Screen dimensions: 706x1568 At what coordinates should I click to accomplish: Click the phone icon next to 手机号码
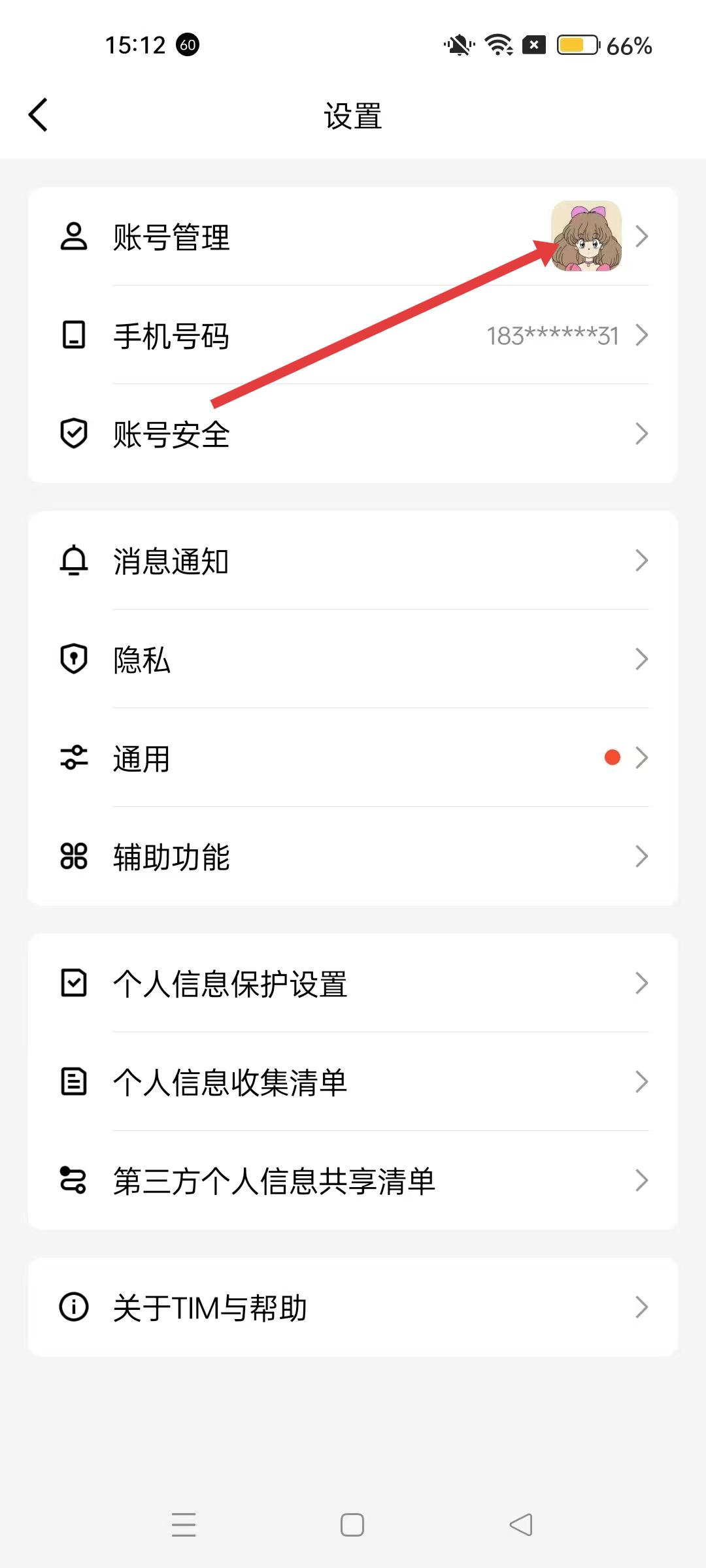click(x=74, y=336)
